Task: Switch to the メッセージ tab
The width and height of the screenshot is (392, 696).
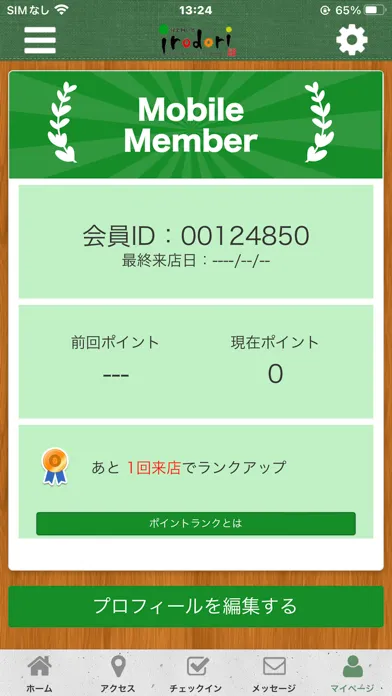Action: click(x=274, y=674)
